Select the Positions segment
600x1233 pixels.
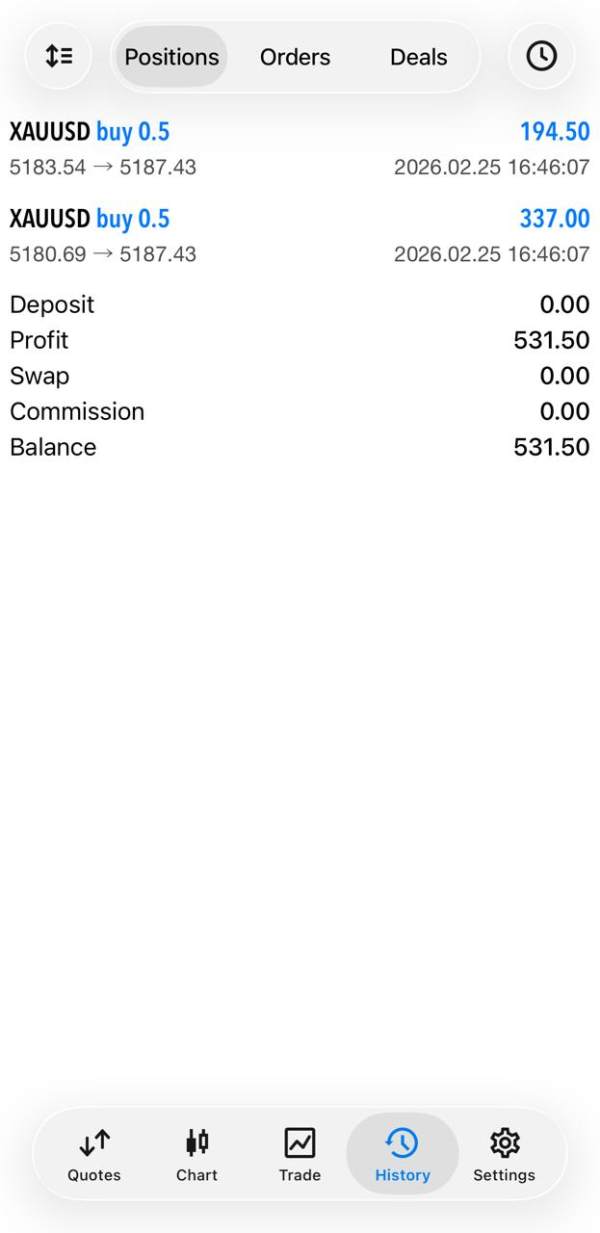tap(171, 57)
